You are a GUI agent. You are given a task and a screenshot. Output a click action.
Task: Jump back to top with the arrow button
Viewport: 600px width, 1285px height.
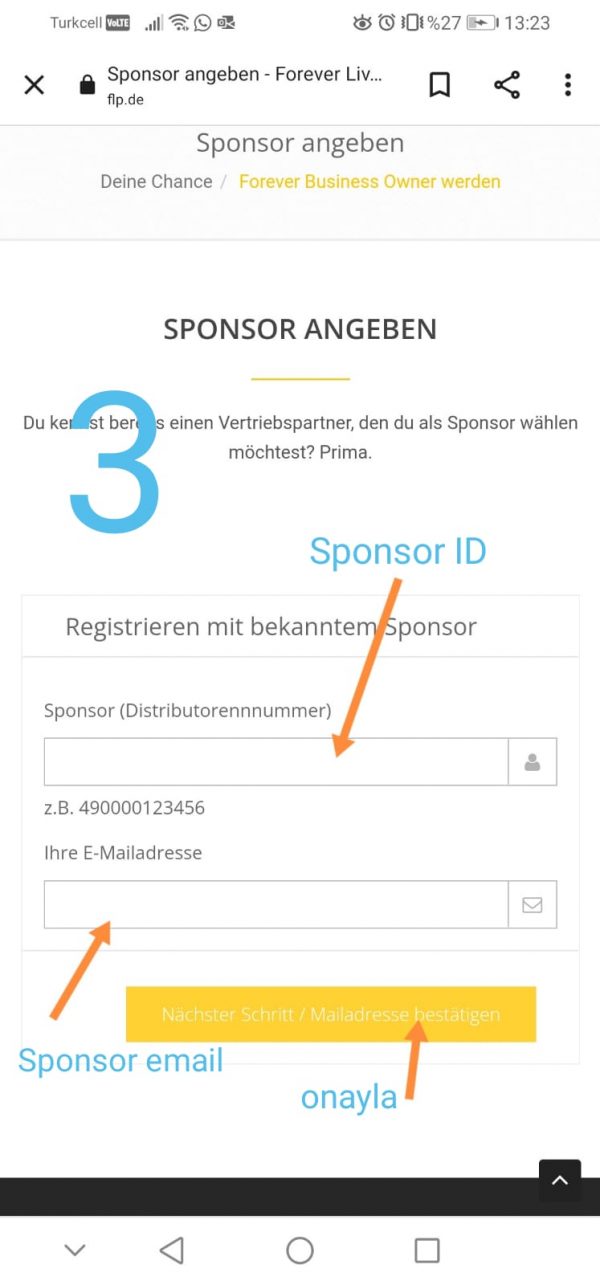(560, 1181)
